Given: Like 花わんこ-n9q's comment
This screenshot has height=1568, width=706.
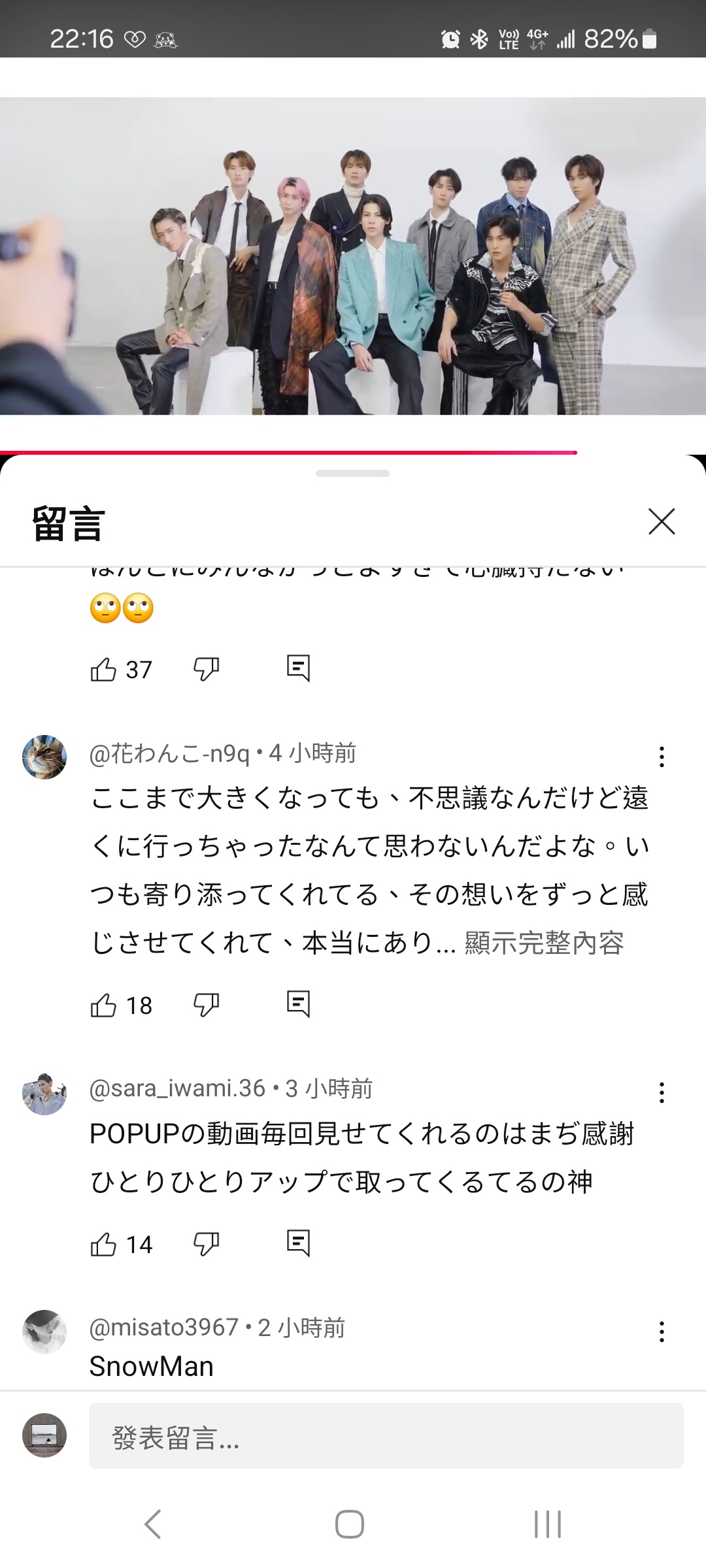Looking at the screenshot, I should pos(103,1005).
